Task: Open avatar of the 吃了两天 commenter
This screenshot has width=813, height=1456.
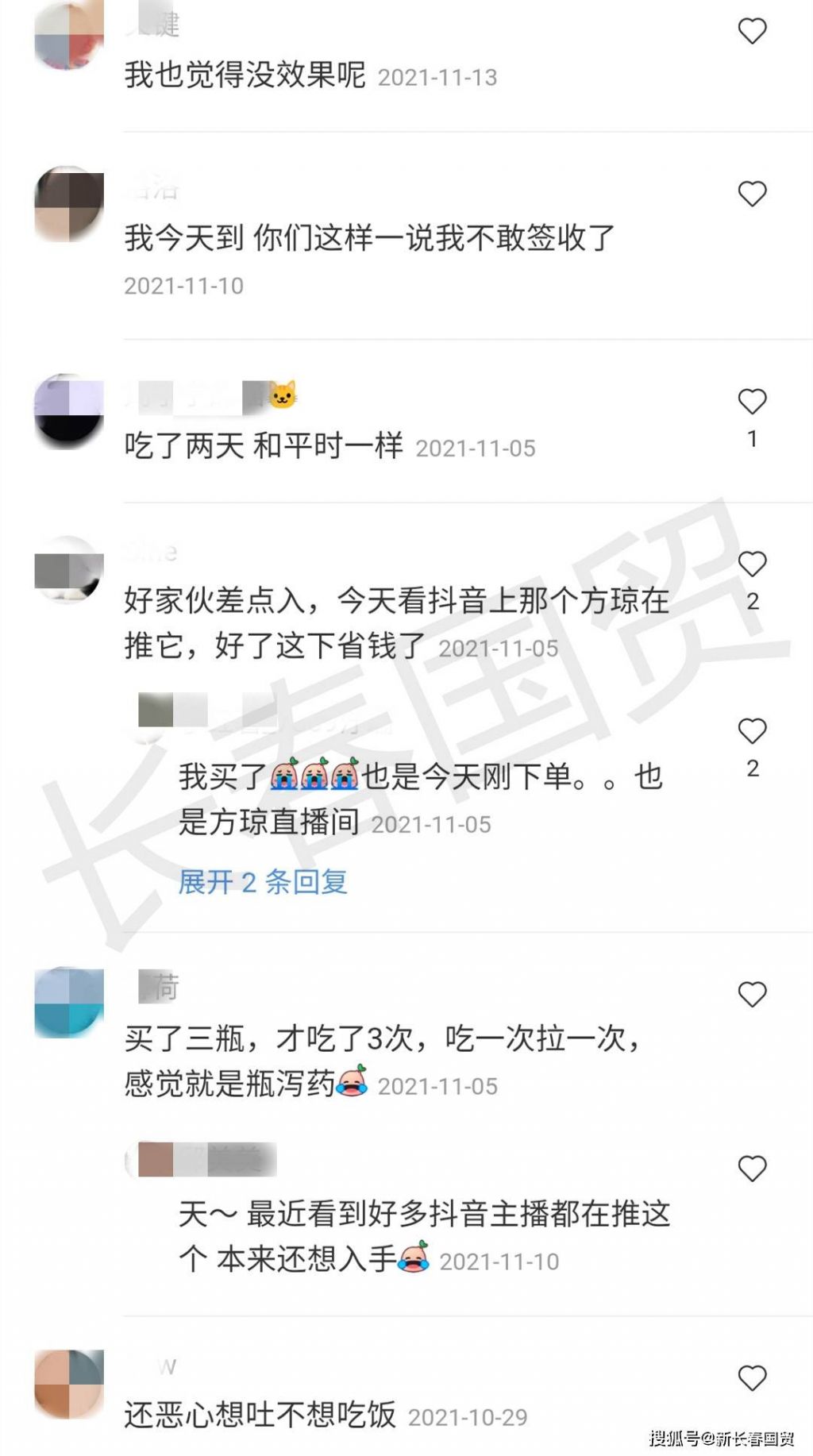Action: (69, 411)
